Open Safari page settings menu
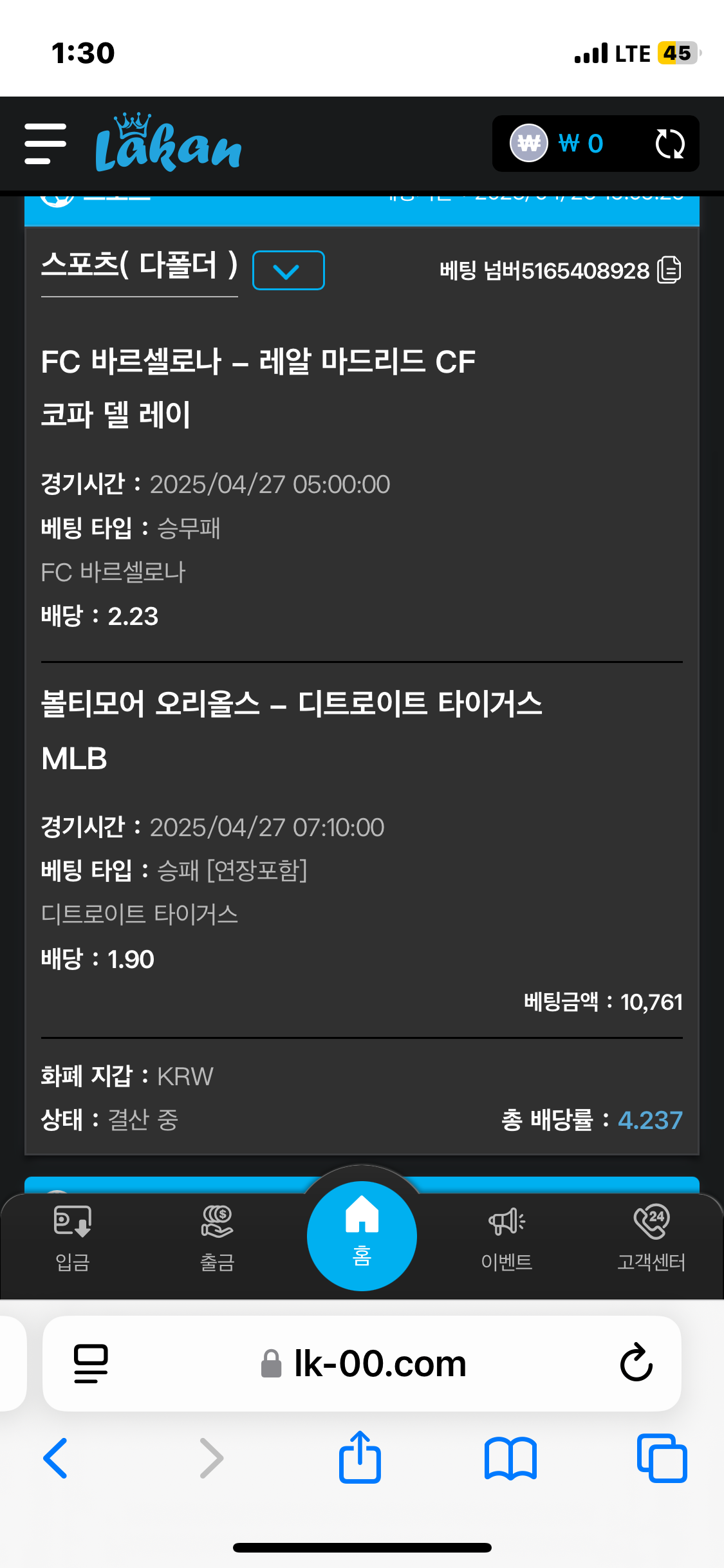This screenshot has width=724, height=1568. (91, 1363)
